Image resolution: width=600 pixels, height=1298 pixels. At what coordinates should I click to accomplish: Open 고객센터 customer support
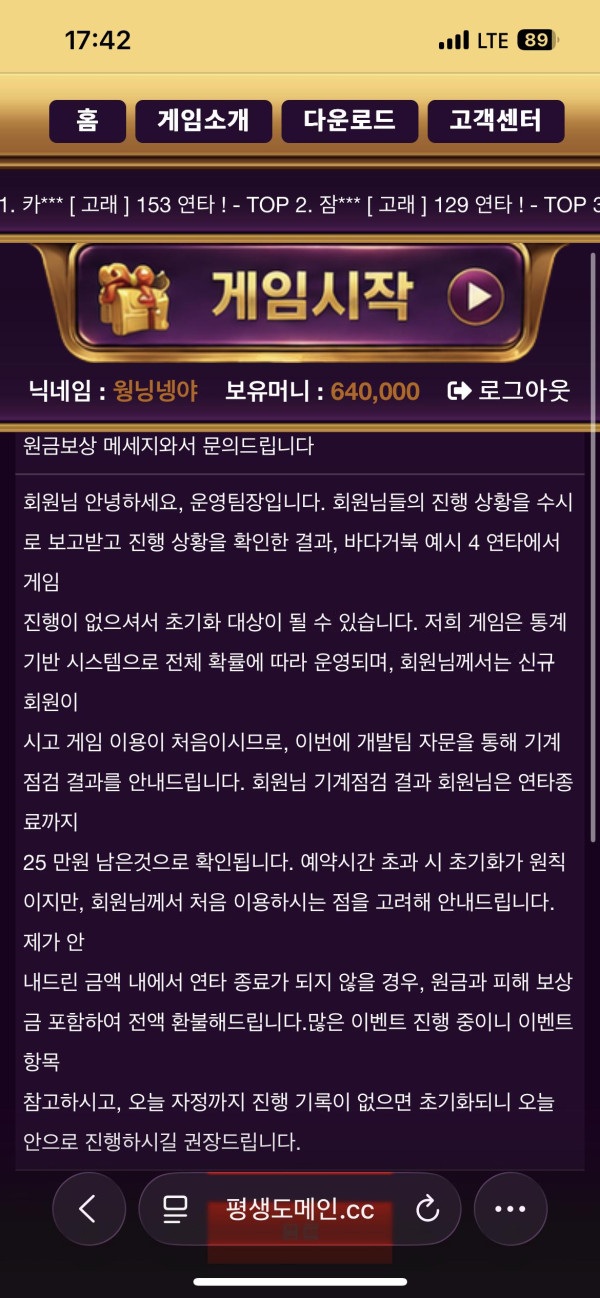click(496, 121)
